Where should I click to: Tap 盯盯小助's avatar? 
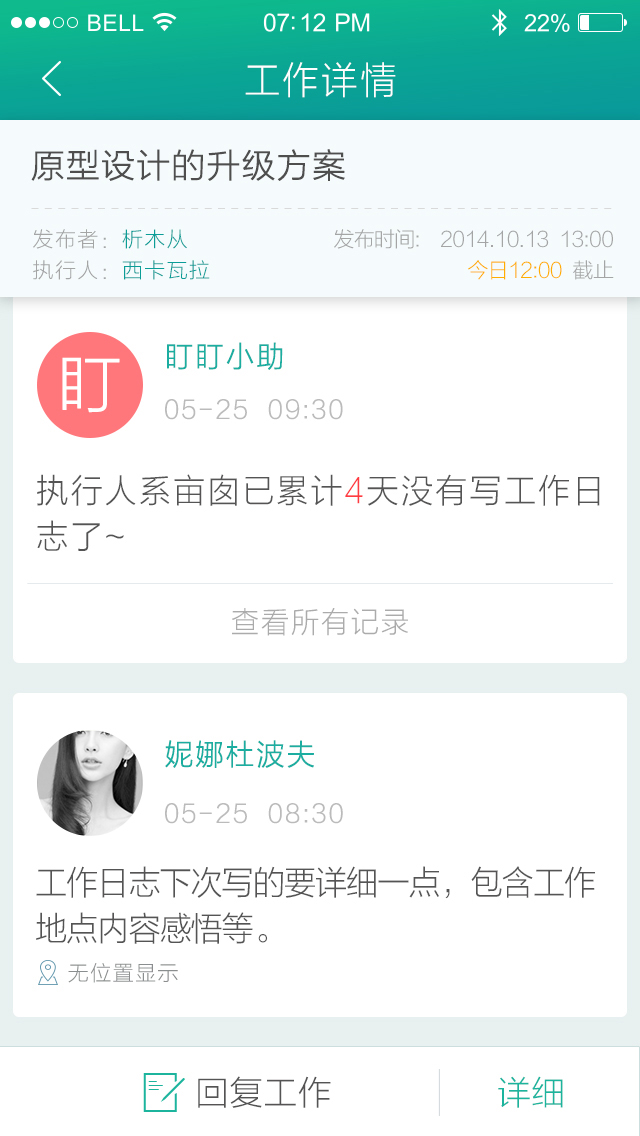coord(90,385)
